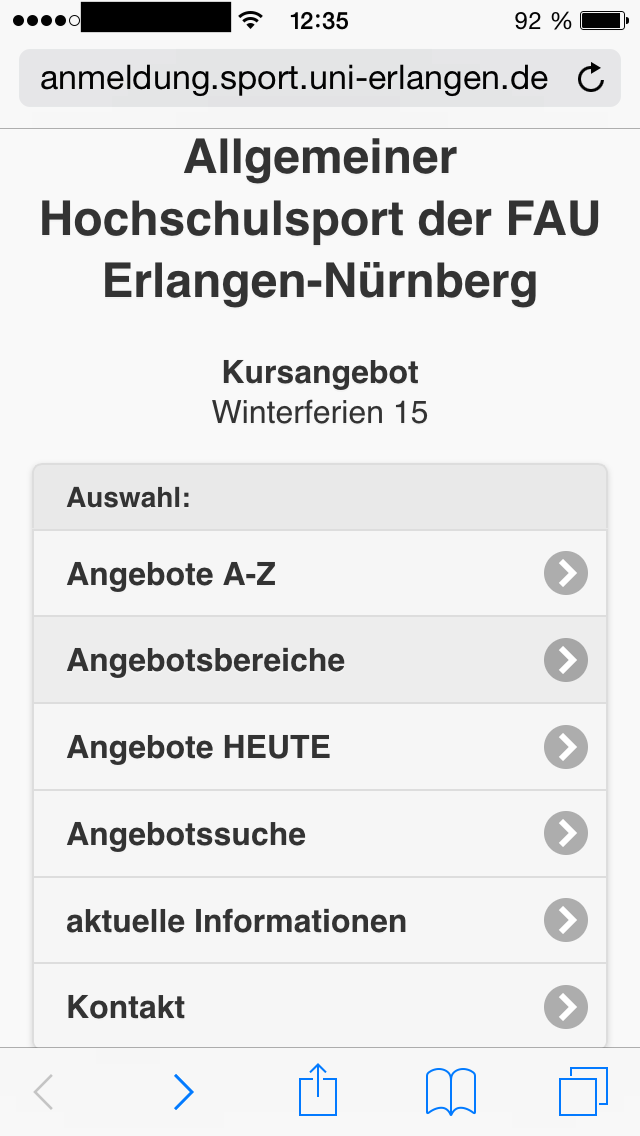Open Angebotssuche
Image resolution: width=640 pixels, height=1136 pixels.
click(320, 834)
